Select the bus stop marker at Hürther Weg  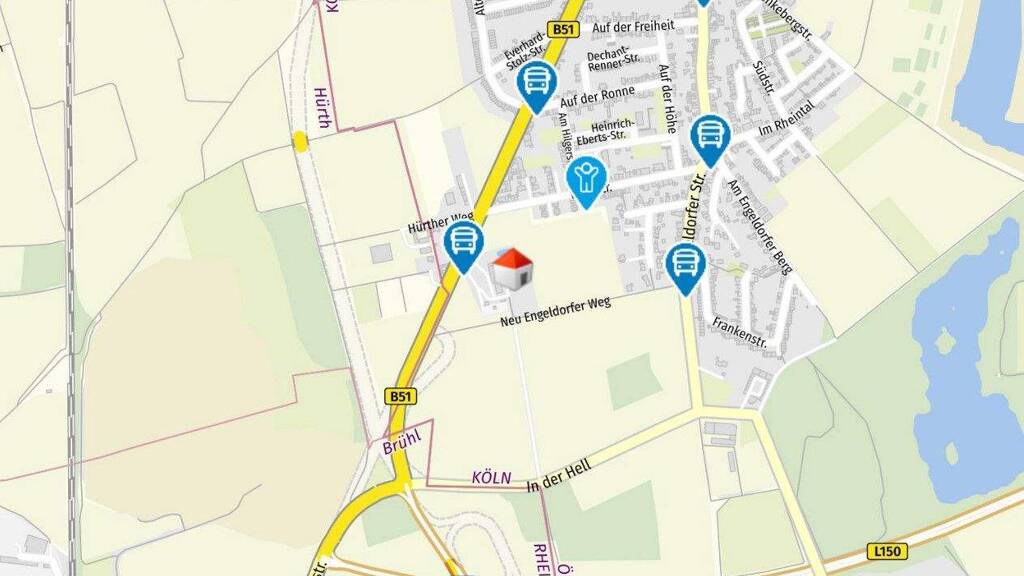click(x=463, y=243)
